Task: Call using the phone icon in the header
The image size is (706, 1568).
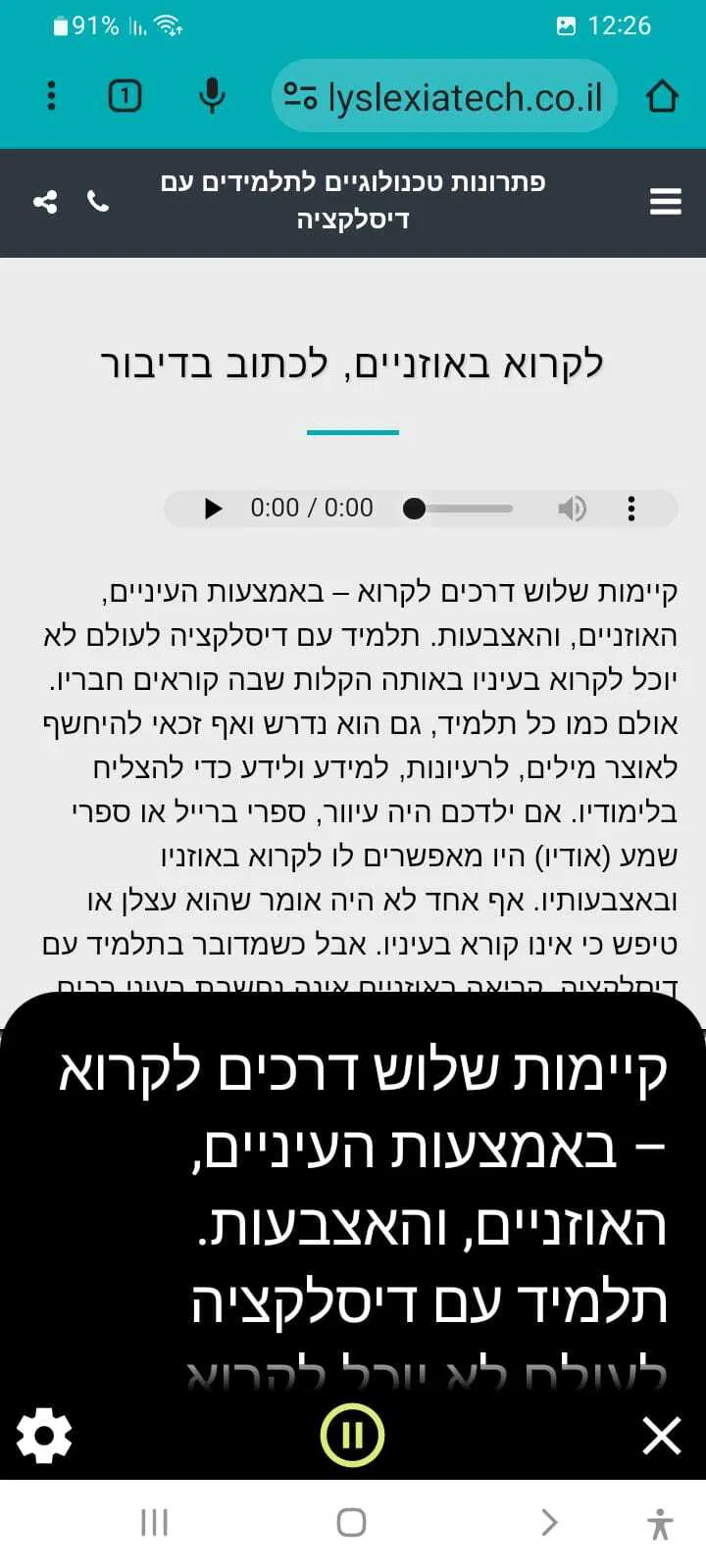Action: tap(98, 202)
